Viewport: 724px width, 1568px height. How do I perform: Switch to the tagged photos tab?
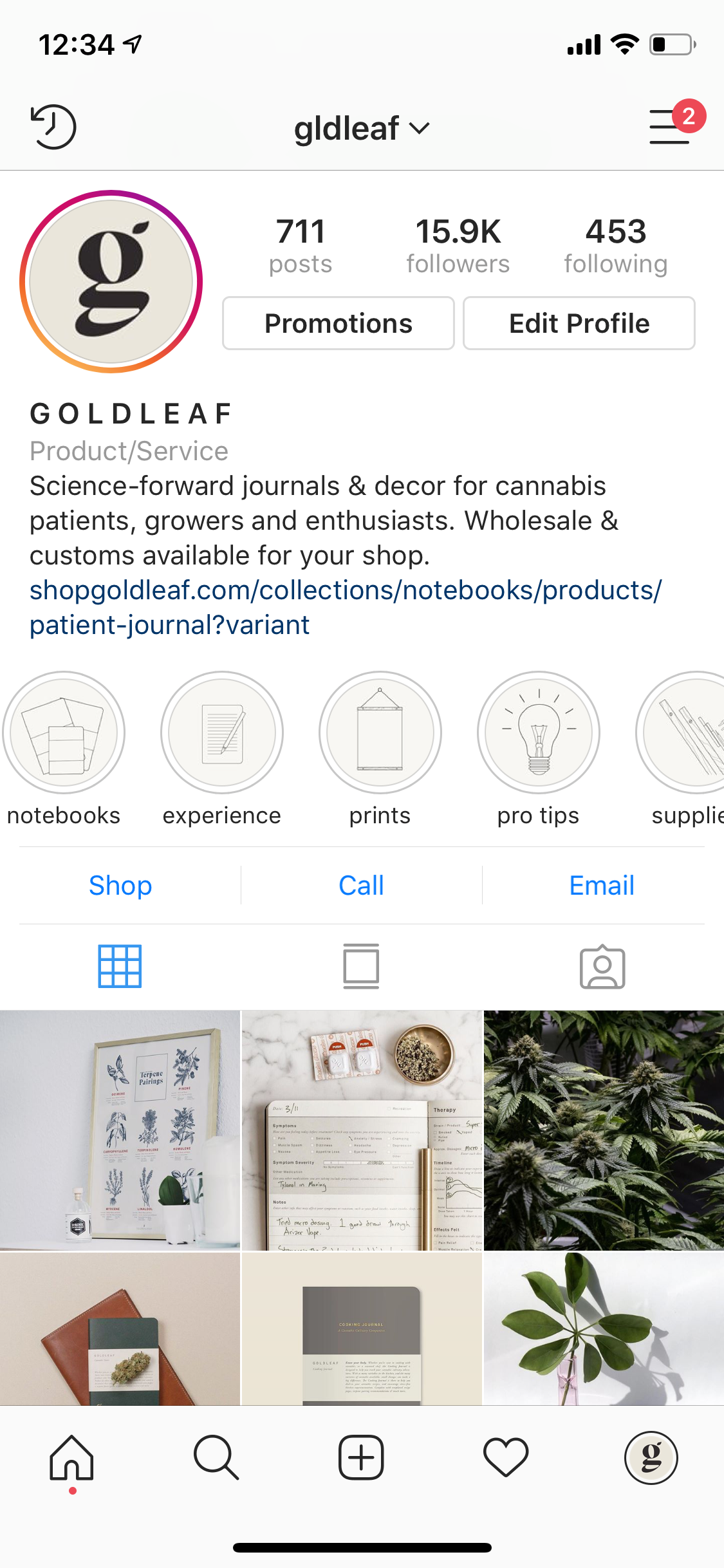(x=602, y=966)
